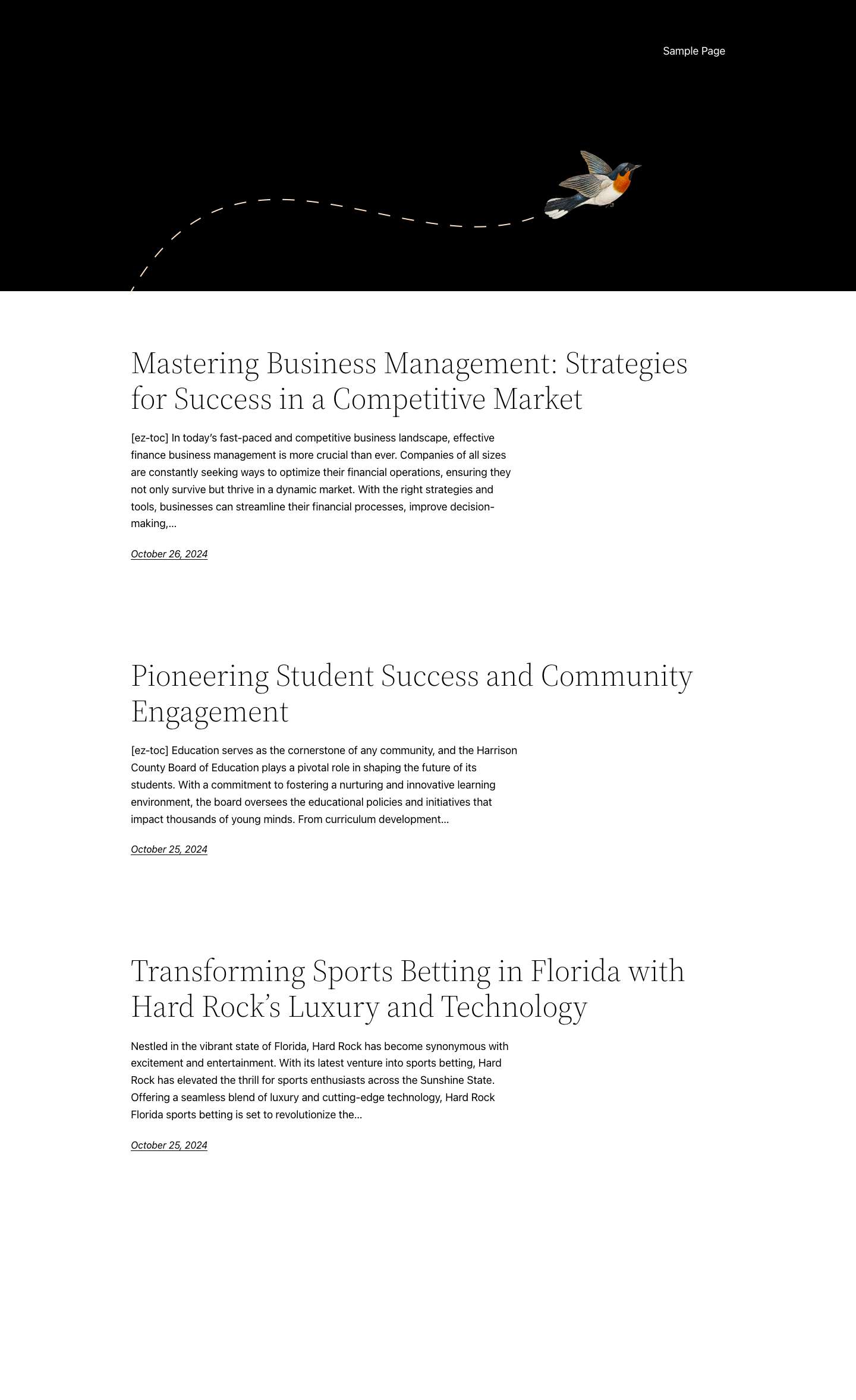Read Pioneering Student Success and Community Engagement

coord(411,693)
